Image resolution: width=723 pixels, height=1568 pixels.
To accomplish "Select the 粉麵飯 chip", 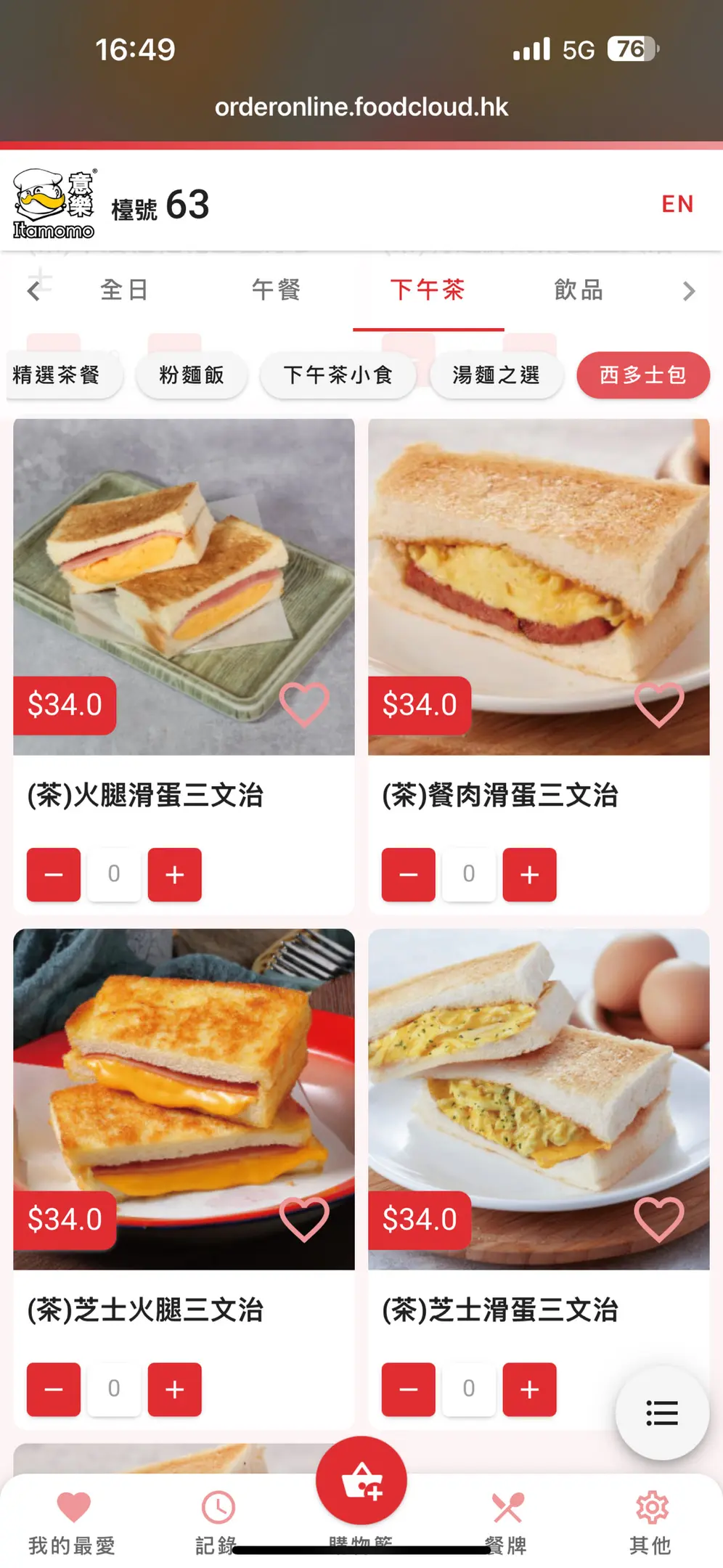I will click(192, 375).
